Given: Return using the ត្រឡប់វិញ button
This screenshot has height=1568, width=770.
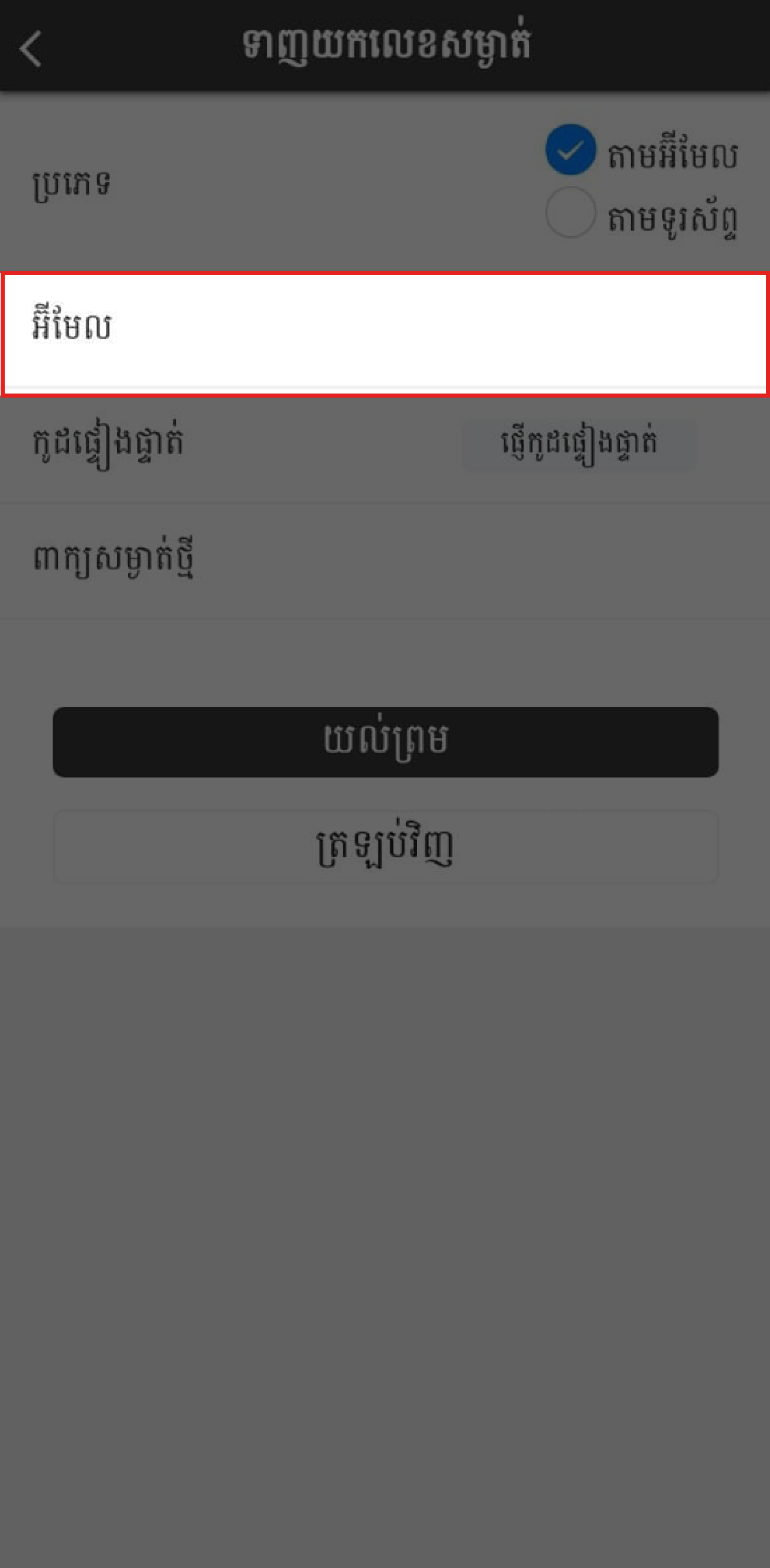Looking at the screenshot, I should tap(385, 847).
